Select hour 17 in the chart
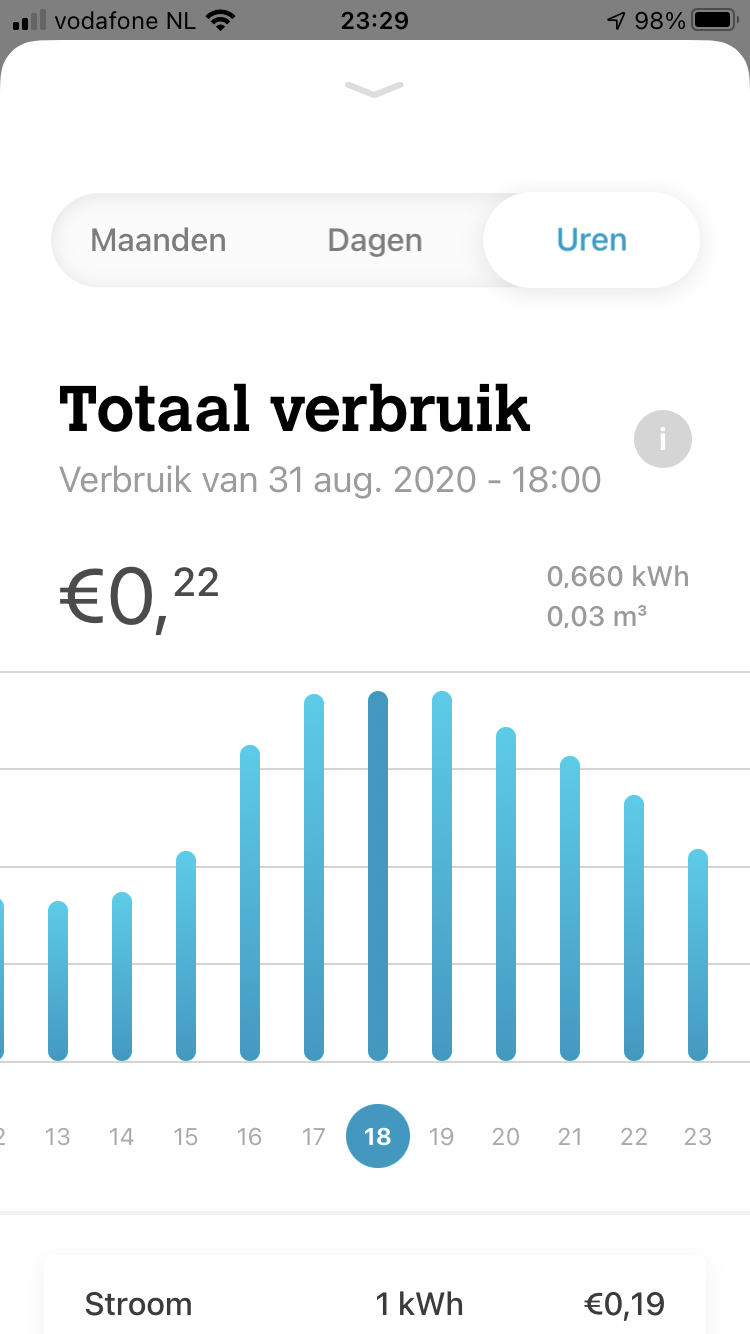Image resolution: width=750 pixels, height=1334 pixels. (x=314, y=1136)
